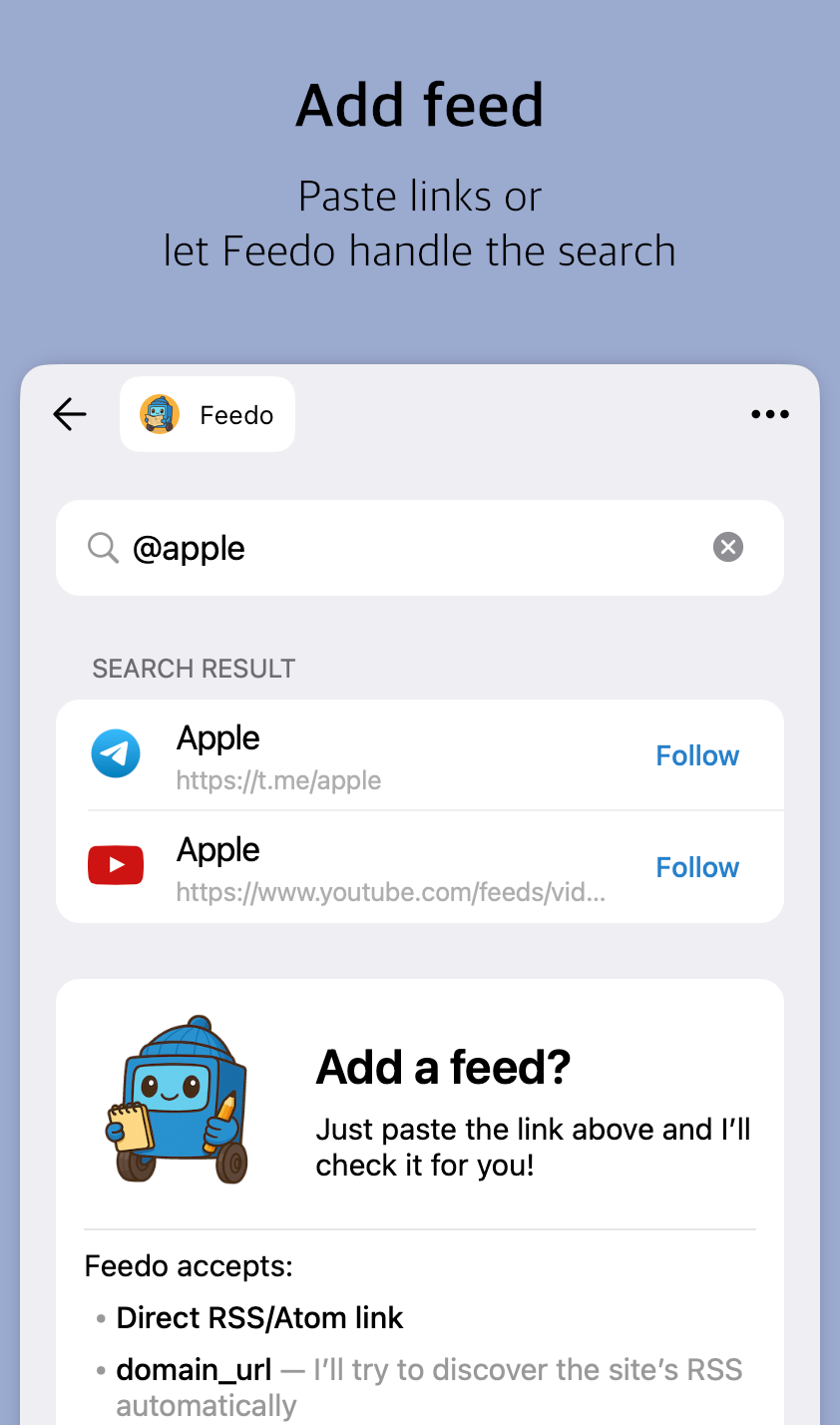Open the three-dot options menu
This screenshot has width=840, height=1425.
tap(769, 413)
